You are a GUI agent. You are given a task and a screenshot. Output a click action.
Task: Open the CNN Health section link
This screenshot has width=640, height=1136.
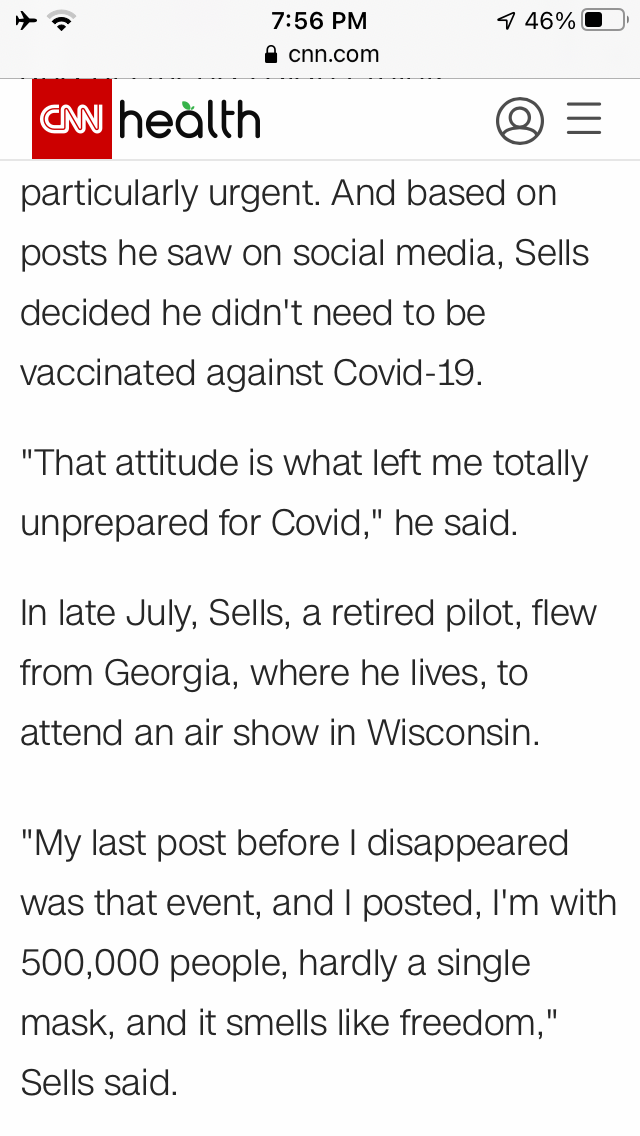(190, 121)
